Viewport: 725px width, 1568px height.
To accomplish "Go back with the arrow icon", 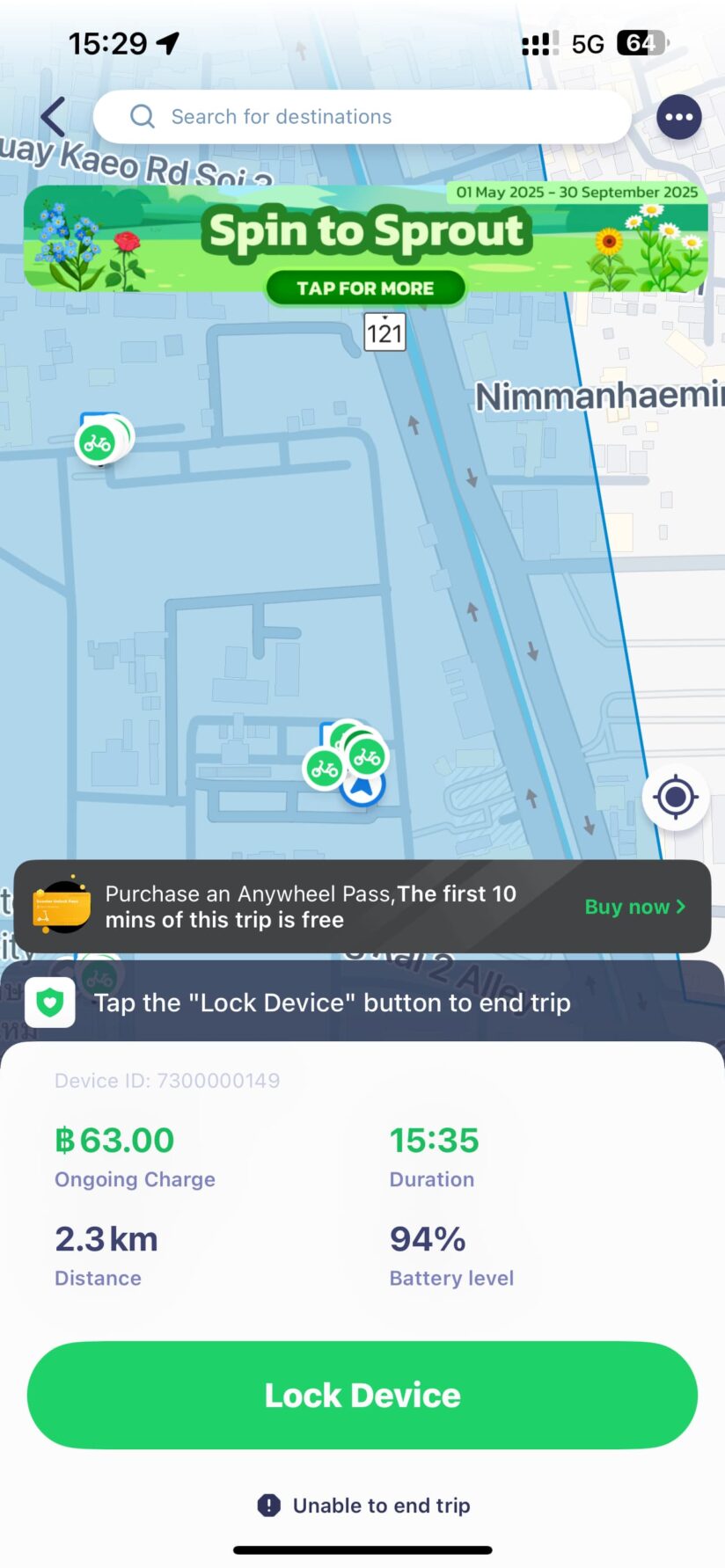I will click(53, 117).
